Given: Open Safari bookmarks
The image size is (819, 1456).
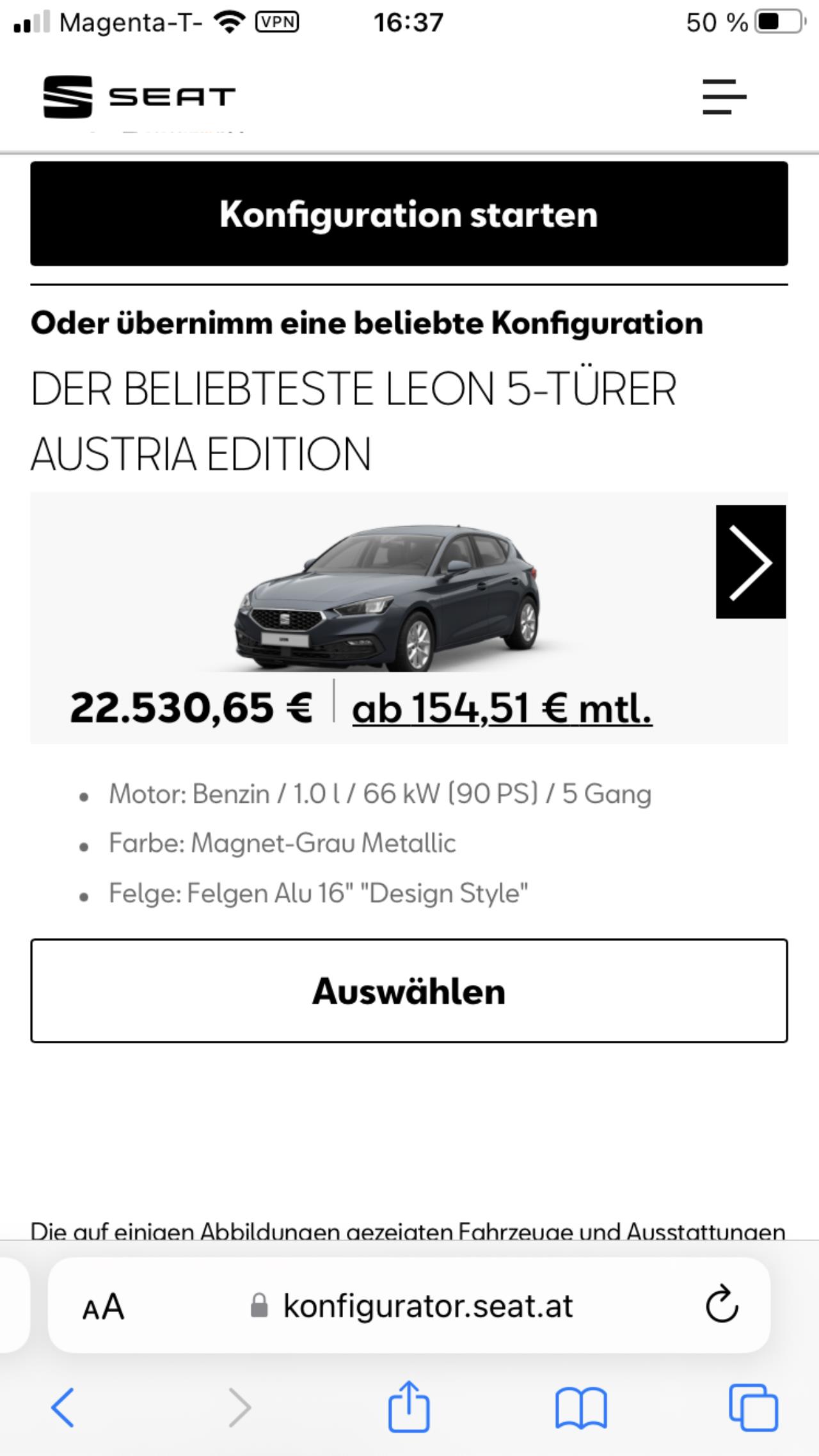Looking at the screenshot, I should [x=580, y=1407].
